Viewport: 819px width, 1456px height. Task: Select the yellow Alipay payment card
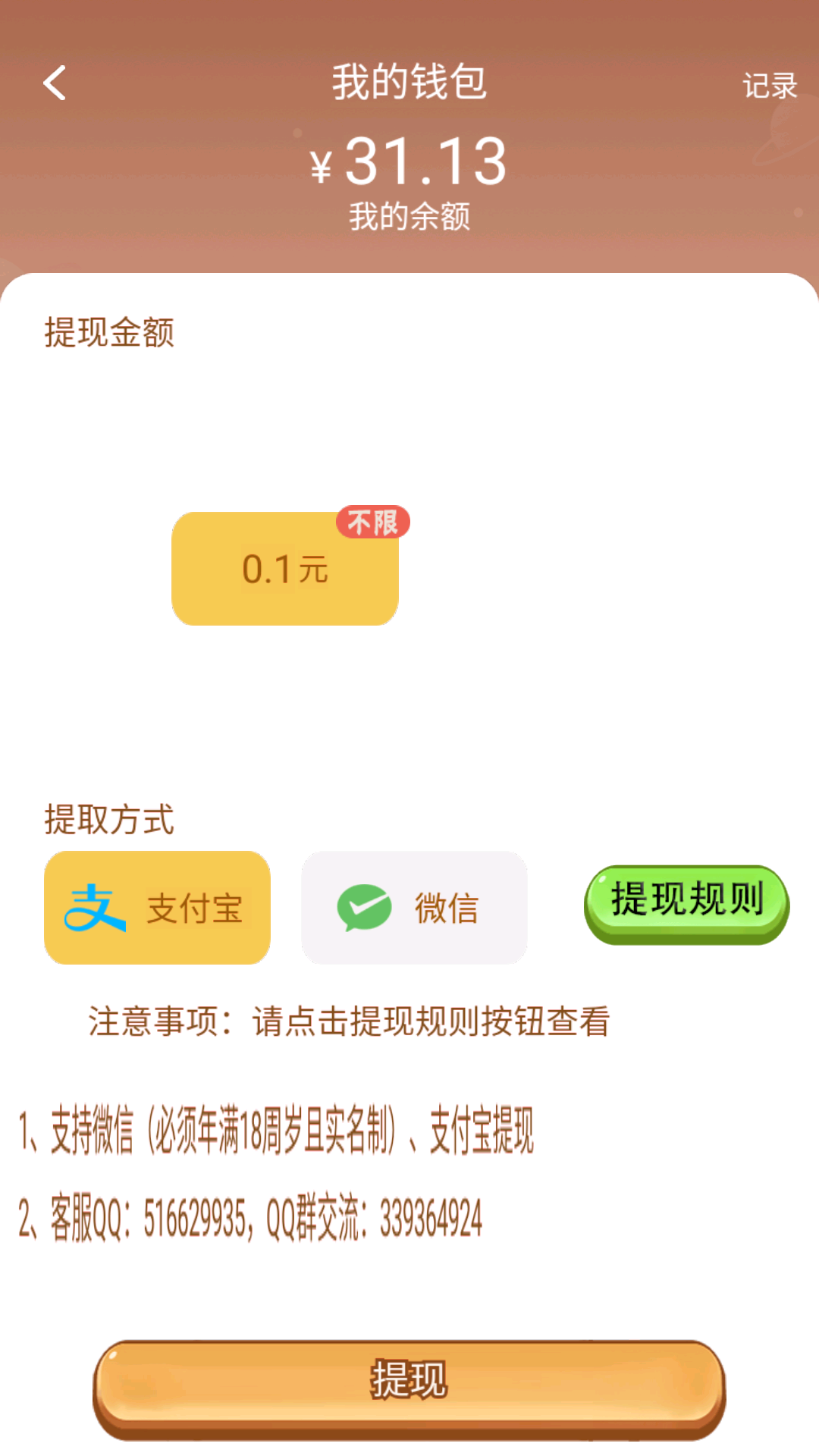pyautogui.click(x=156, y=907)
